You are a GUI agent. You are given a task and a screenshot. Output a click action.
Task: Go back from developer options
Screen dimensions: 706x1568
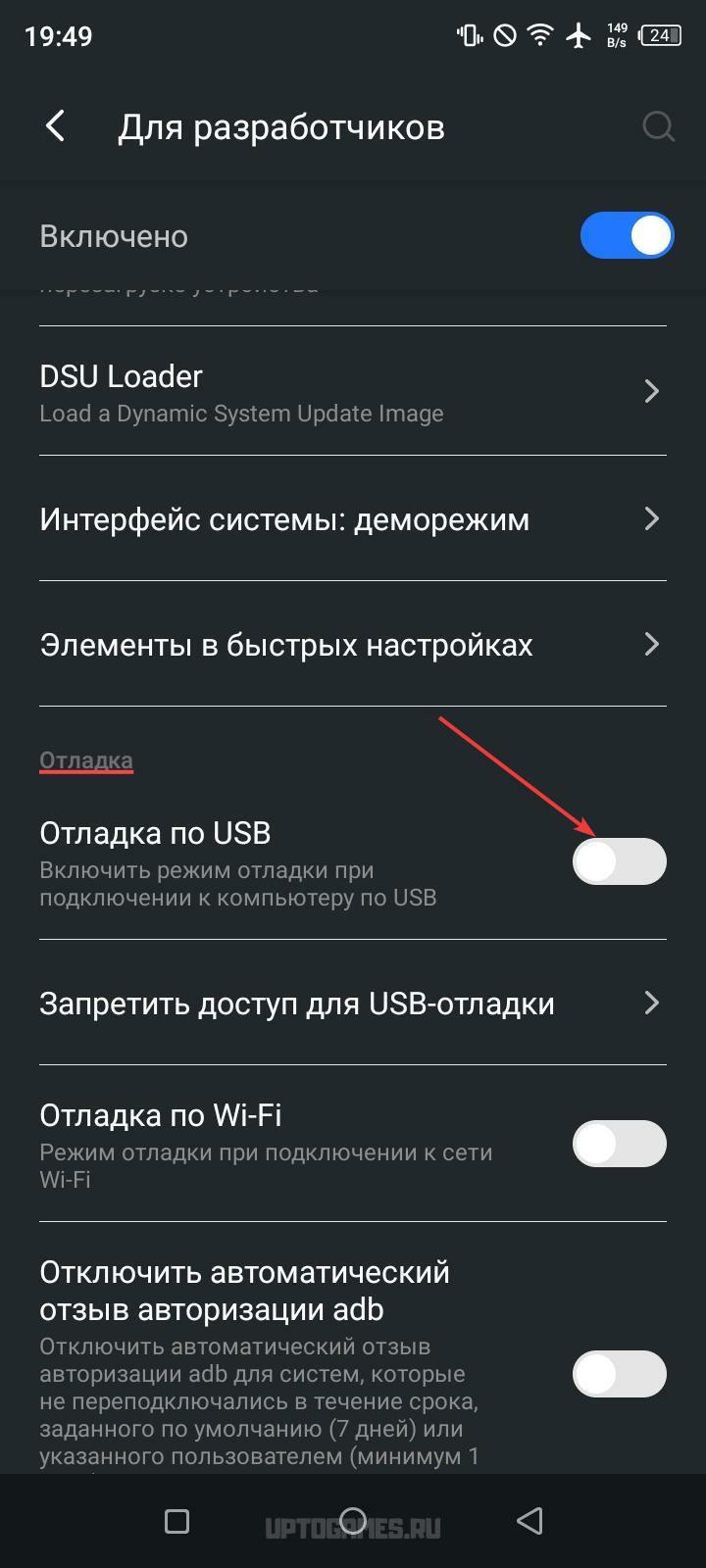[x=56, y=126]
